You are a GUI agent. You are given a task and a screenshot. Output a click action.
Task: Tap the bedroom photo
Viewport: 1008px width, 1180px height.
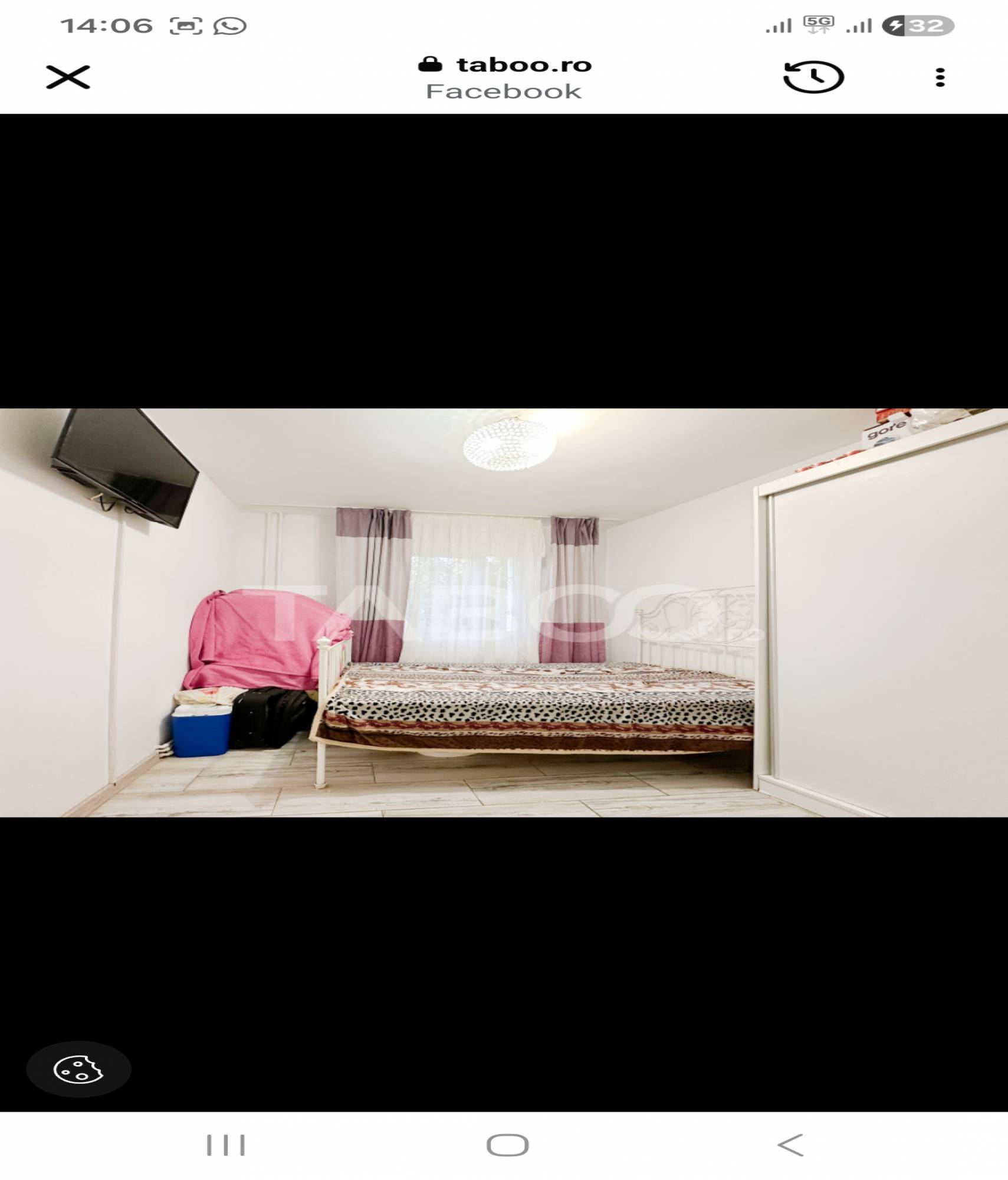[x=504, y=612]
